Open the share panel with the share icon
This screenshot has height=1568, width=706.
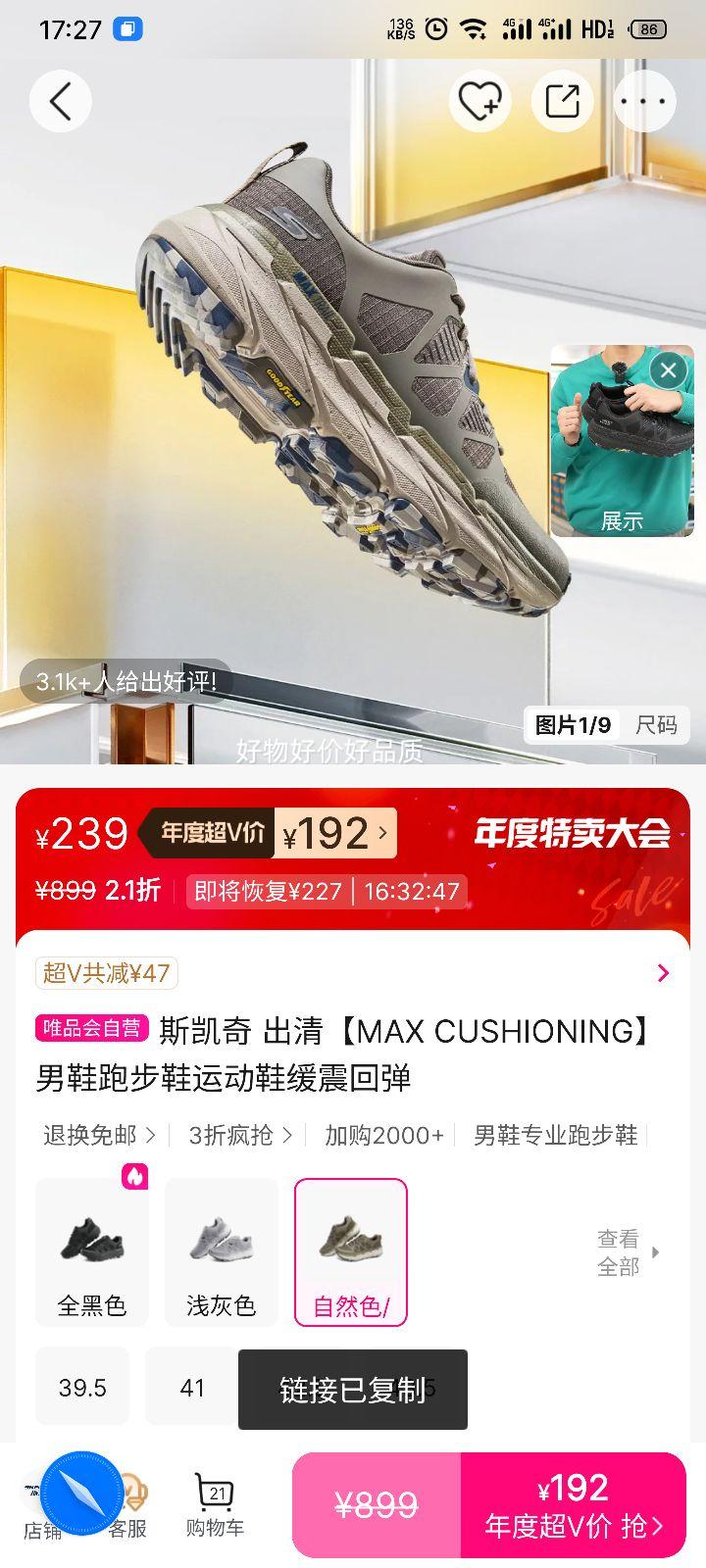pyautogui.click(x=562, y=101)
